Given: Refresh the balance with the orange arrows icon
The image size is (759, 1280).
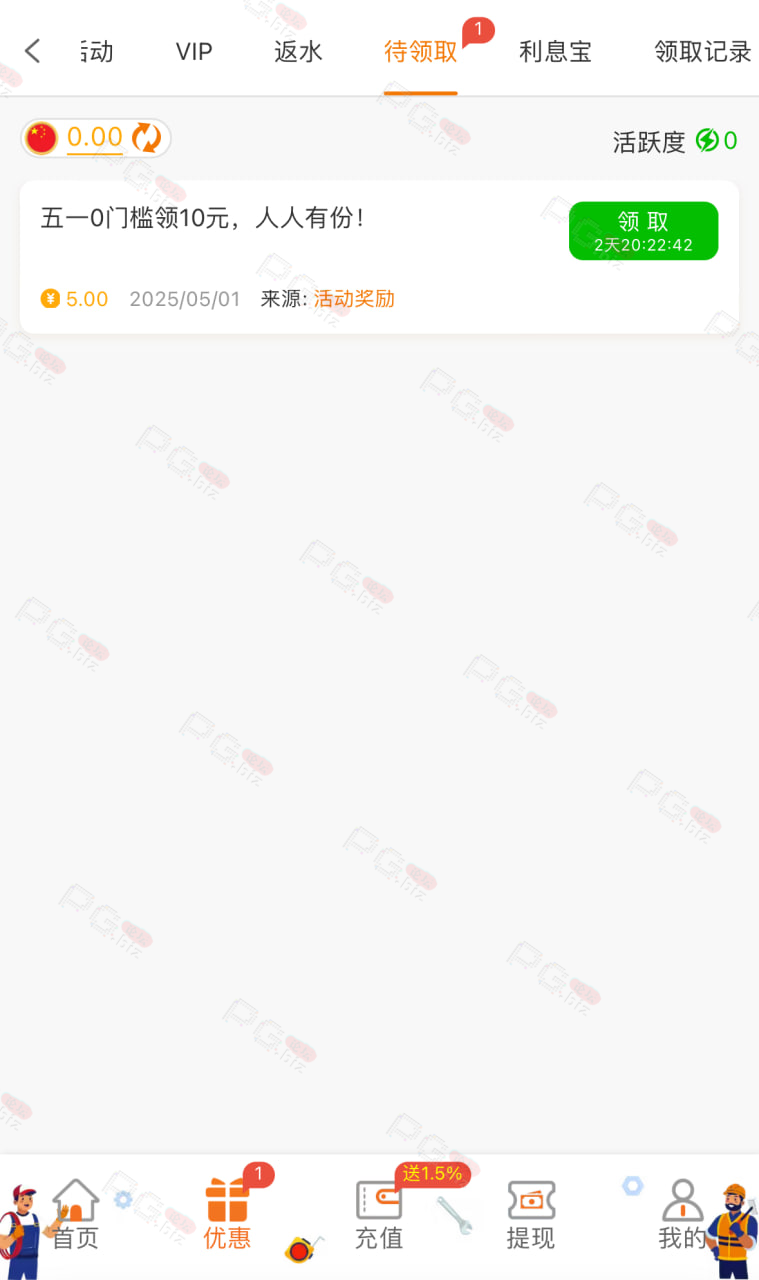Looking at the screenshot, I should click(x=147, y=138).
